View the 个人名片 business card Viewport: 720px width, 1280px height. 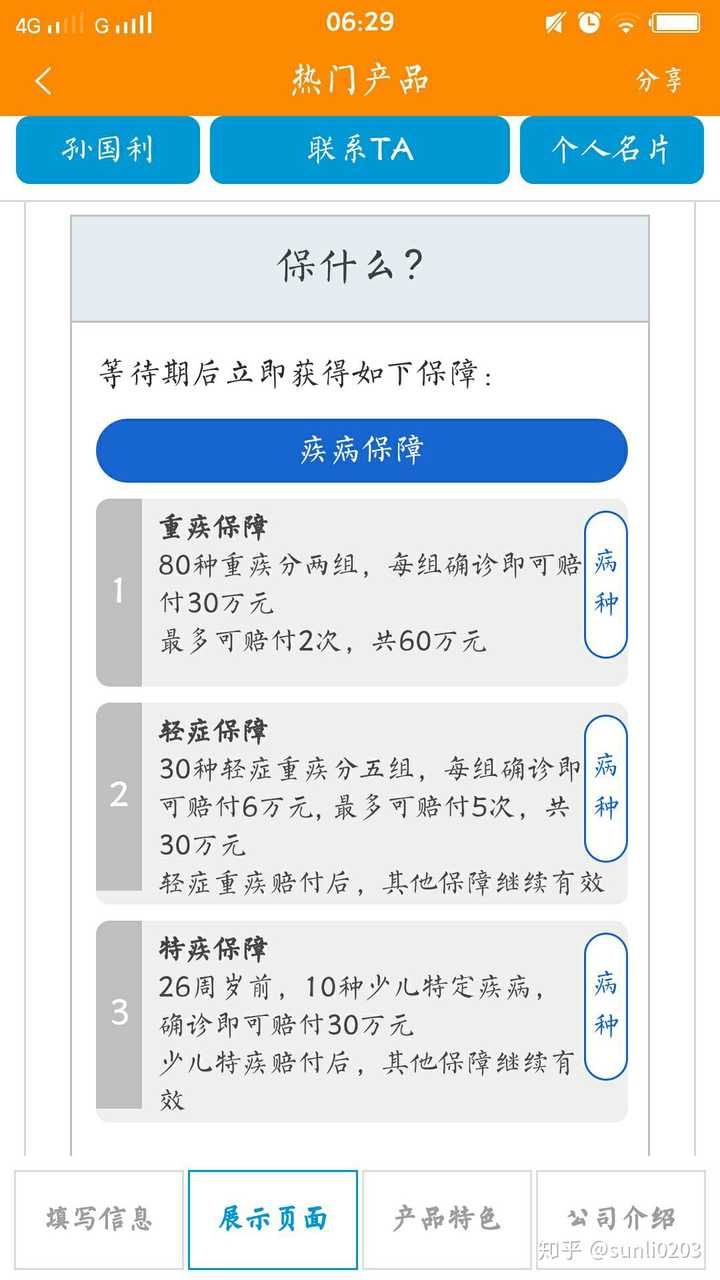pos(611,150)
